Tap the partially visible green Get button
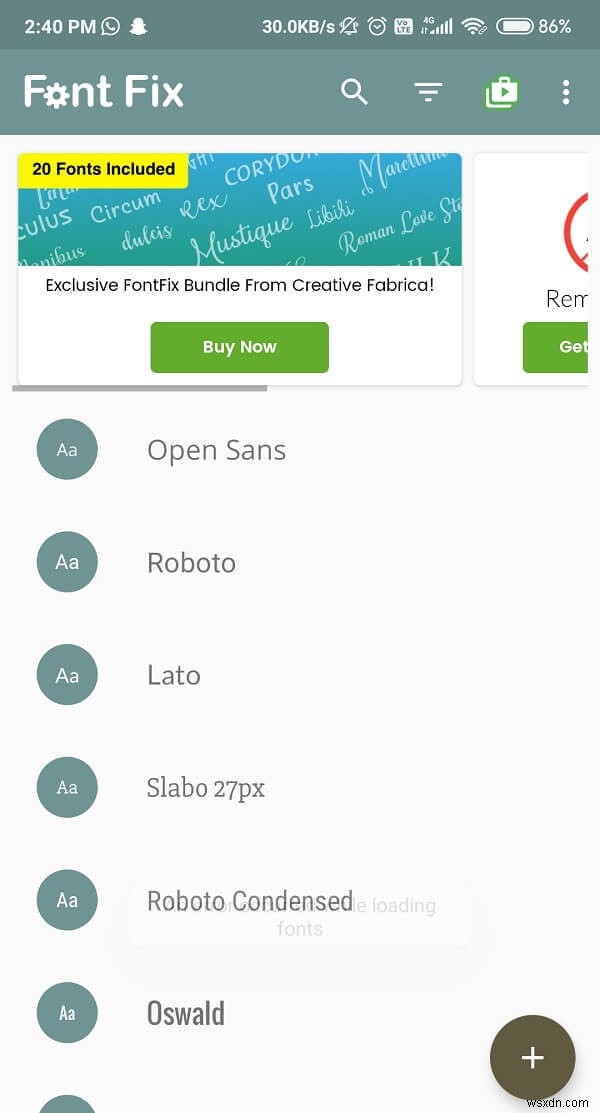This screenshot has height=1113, width=600. (x=556, y=347)
